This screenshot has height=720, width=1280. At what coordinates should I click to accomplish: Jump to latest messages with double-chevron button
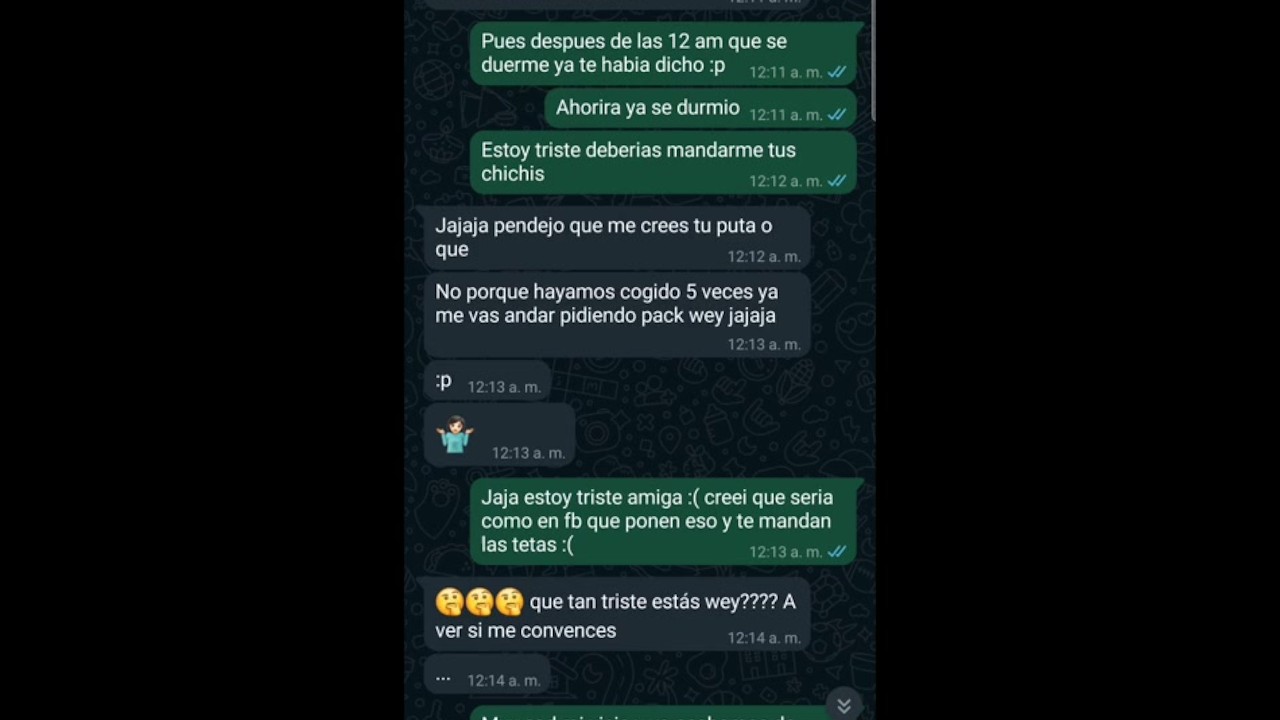[x=844, y=705]
